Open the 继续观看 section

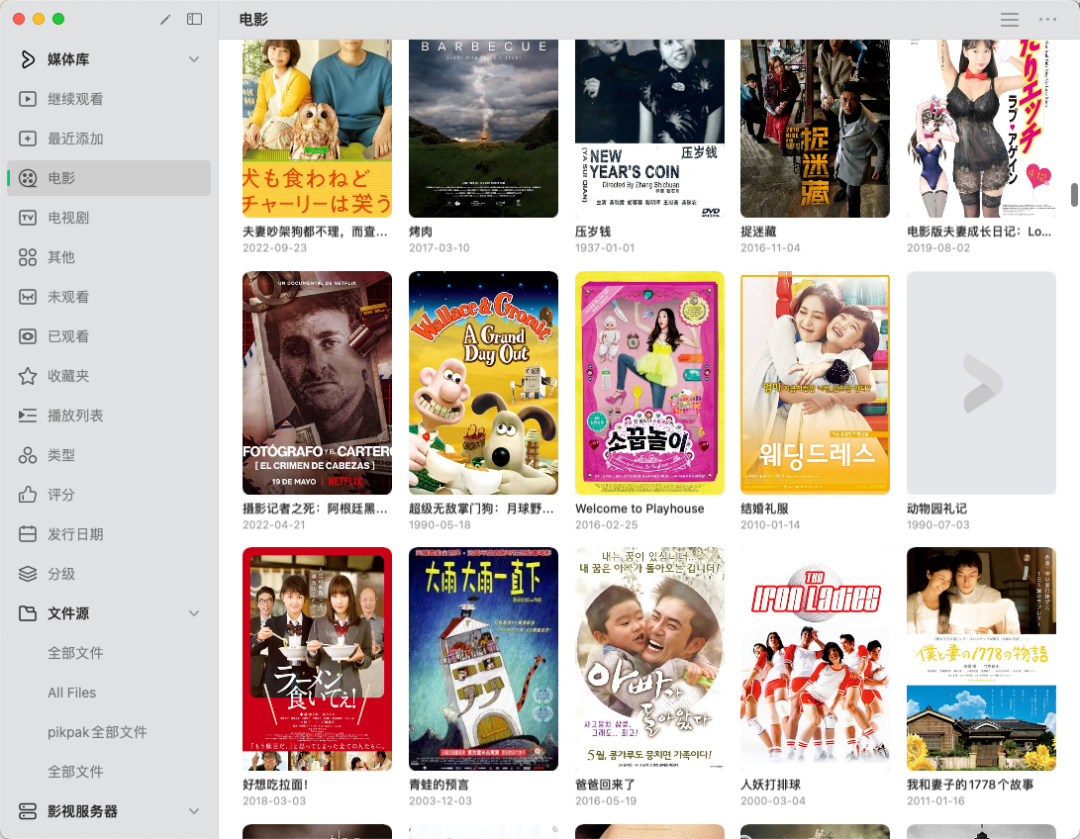[75, 99]
